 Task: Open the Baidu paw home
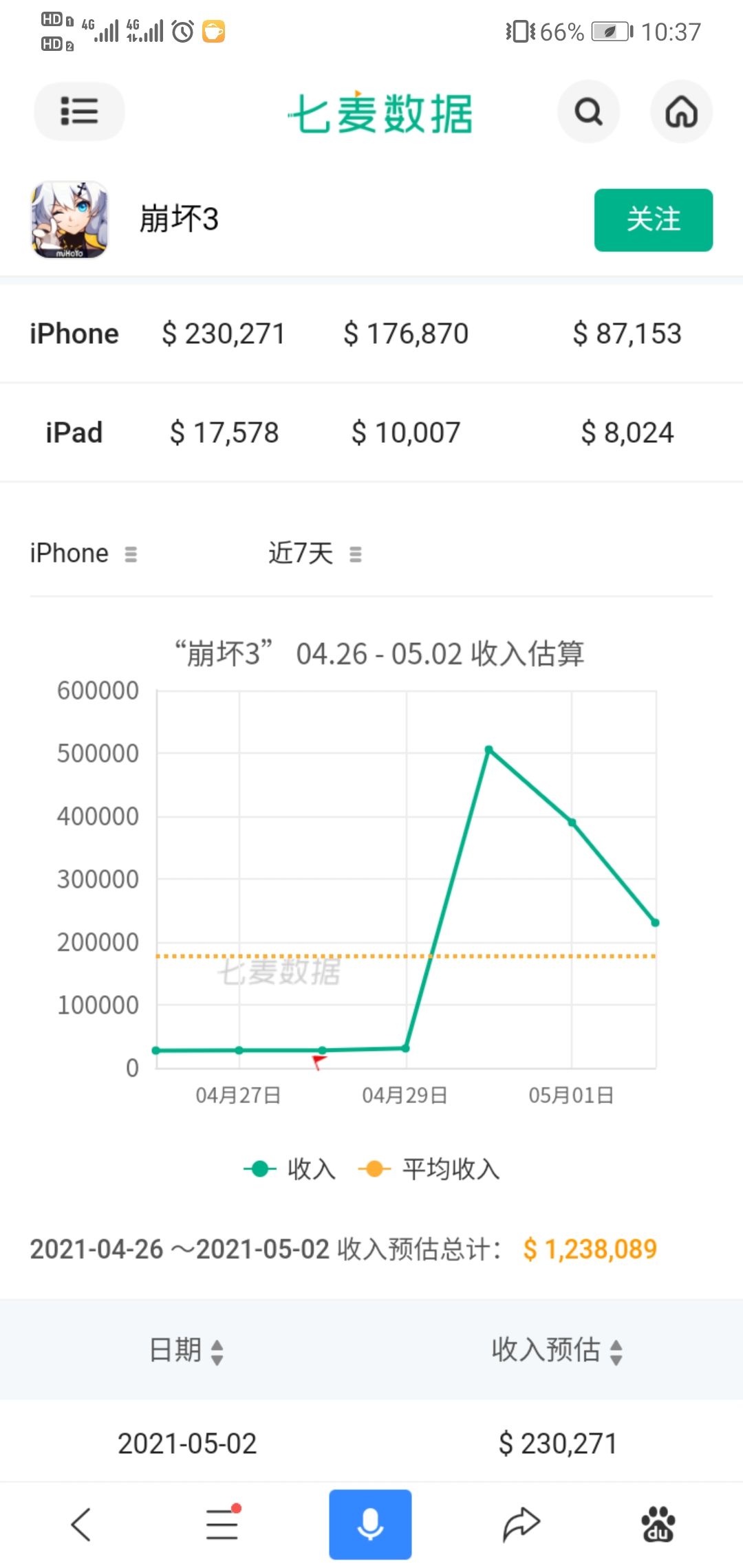pyautogui.click(x=658, y=1525)
